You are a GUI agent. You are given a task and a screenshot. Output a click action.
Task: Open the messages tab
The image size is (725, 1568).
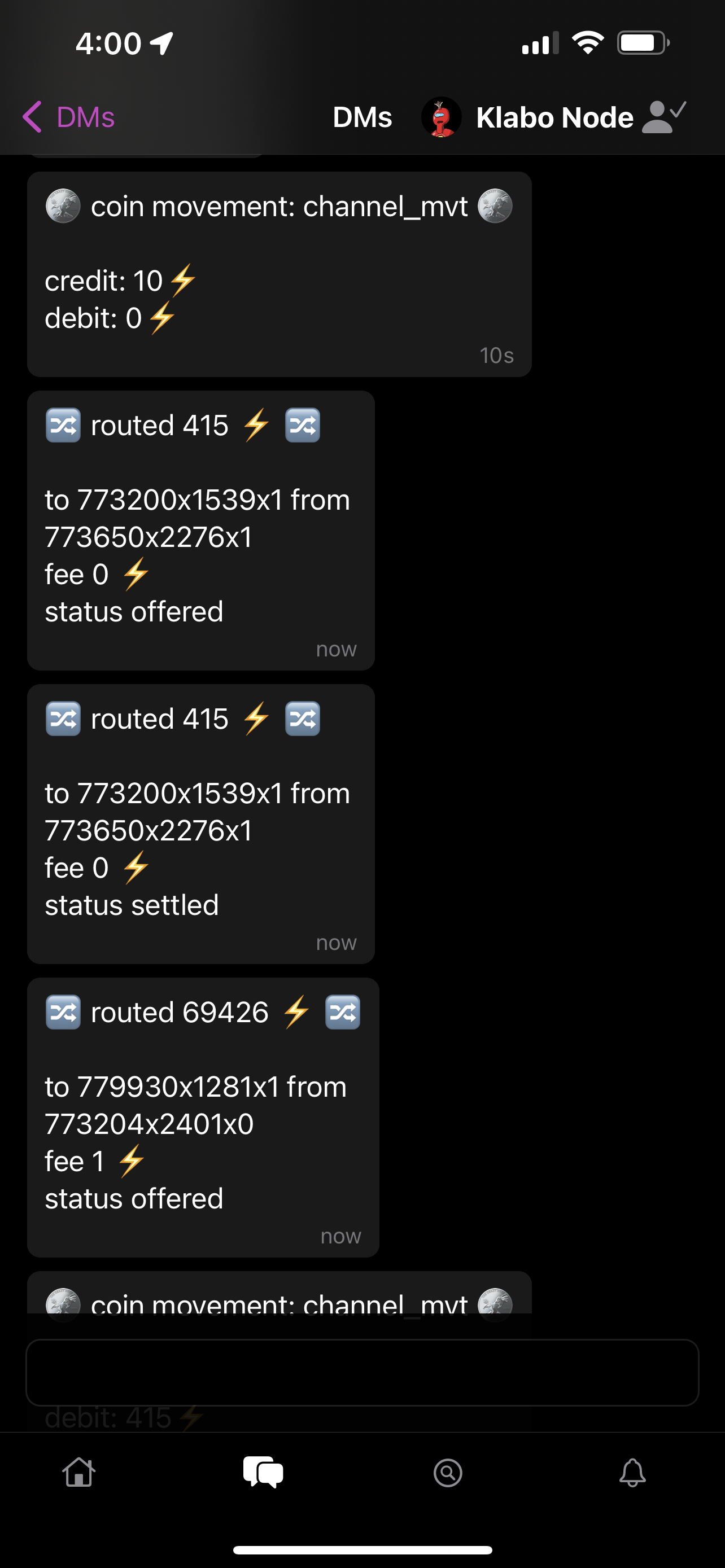point(263,1473)
